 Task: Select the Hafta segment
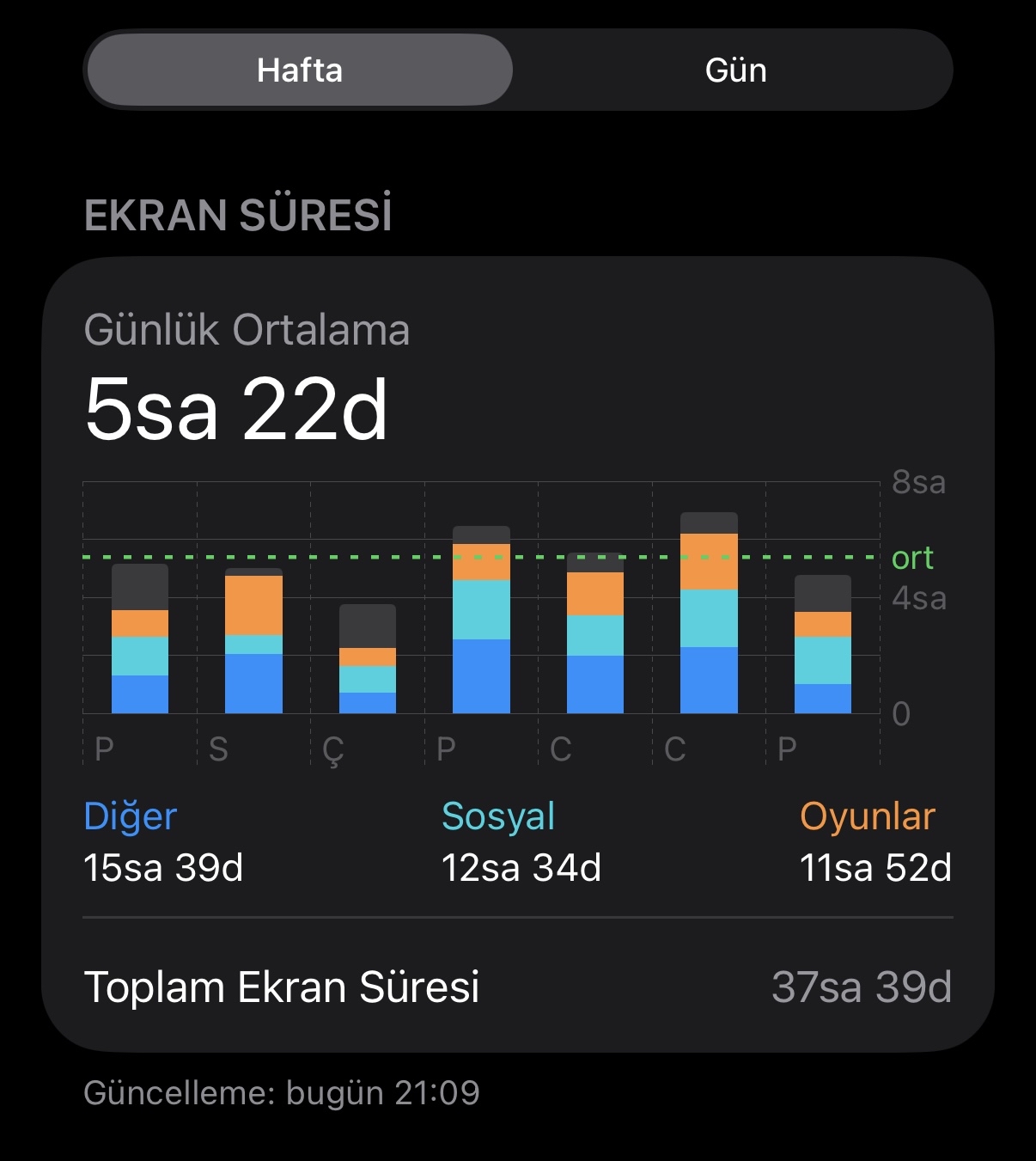pyautogui.click(x=300, y=70)
